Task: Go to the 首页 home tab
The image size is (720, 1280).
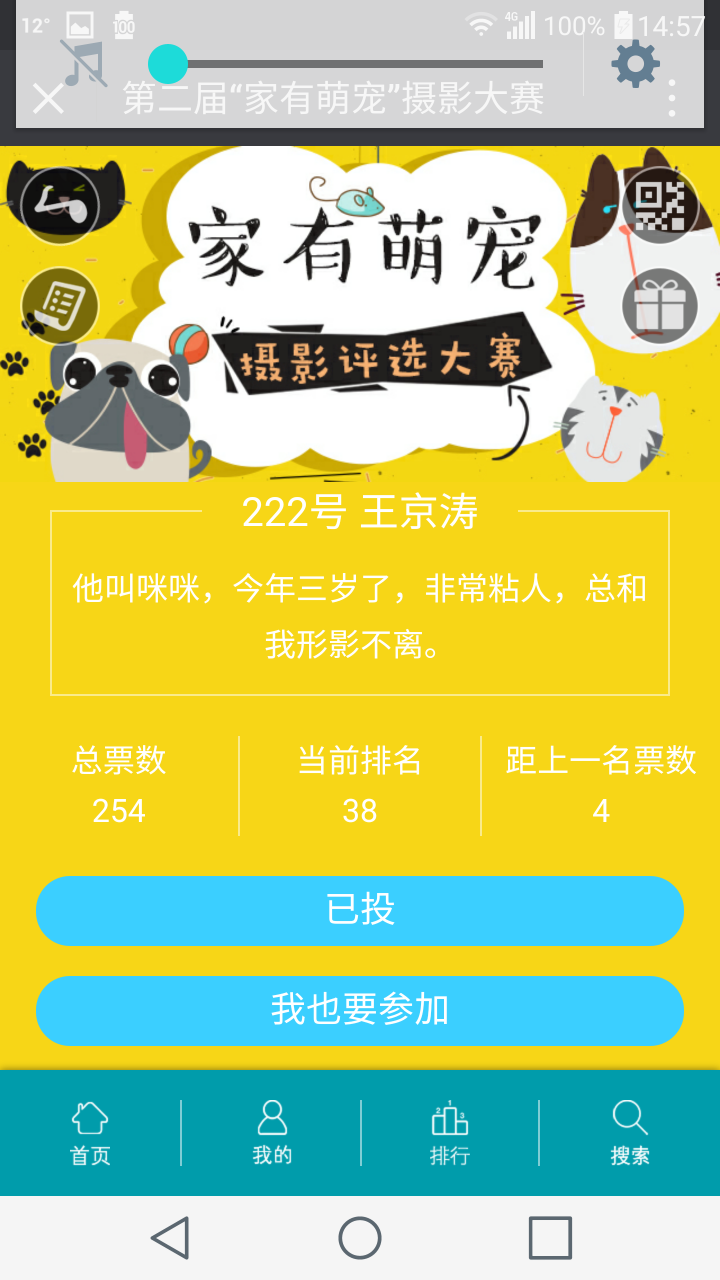Action: [x=90, y=1133]
